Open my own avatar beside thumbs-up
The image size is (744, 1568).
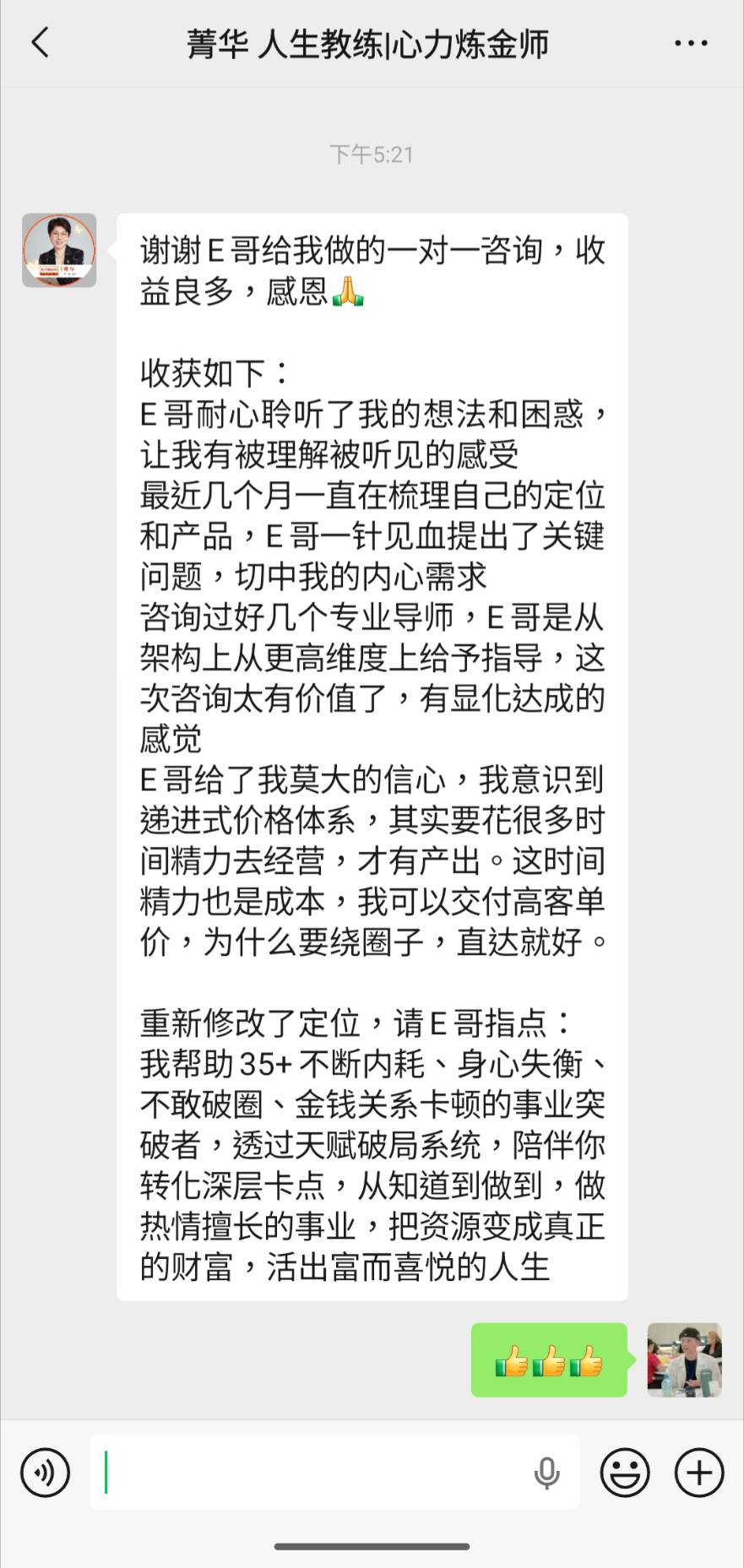point(684,1359)
